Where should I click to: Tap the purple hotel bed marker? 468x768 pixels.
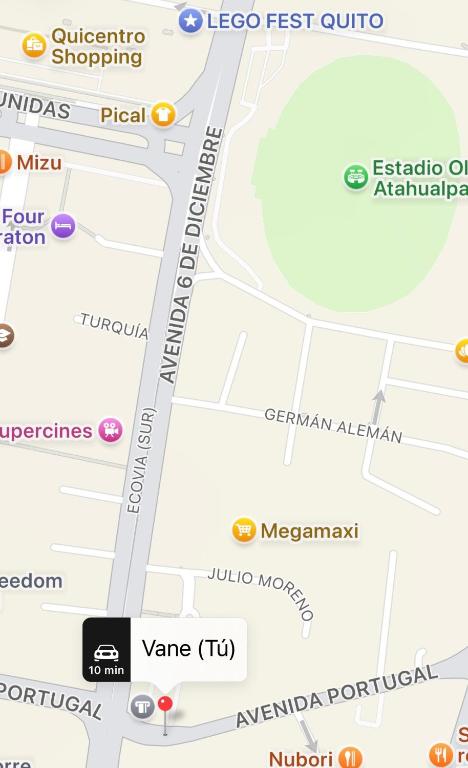(x=63, y=226)
